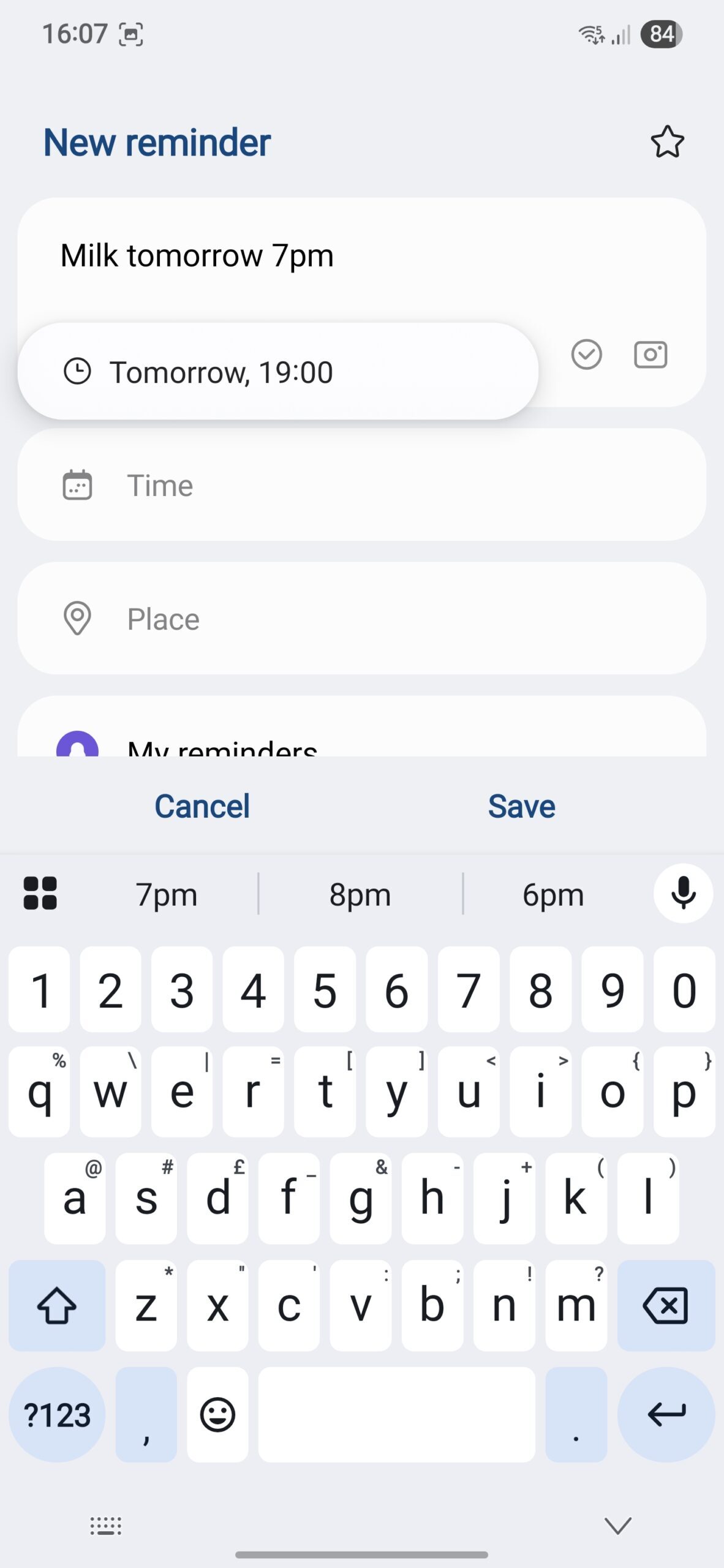Image resolution: width=724 pixels, height=1568 pixels.
Task: Start voice input with the microphone
Action: coord(683,894)
